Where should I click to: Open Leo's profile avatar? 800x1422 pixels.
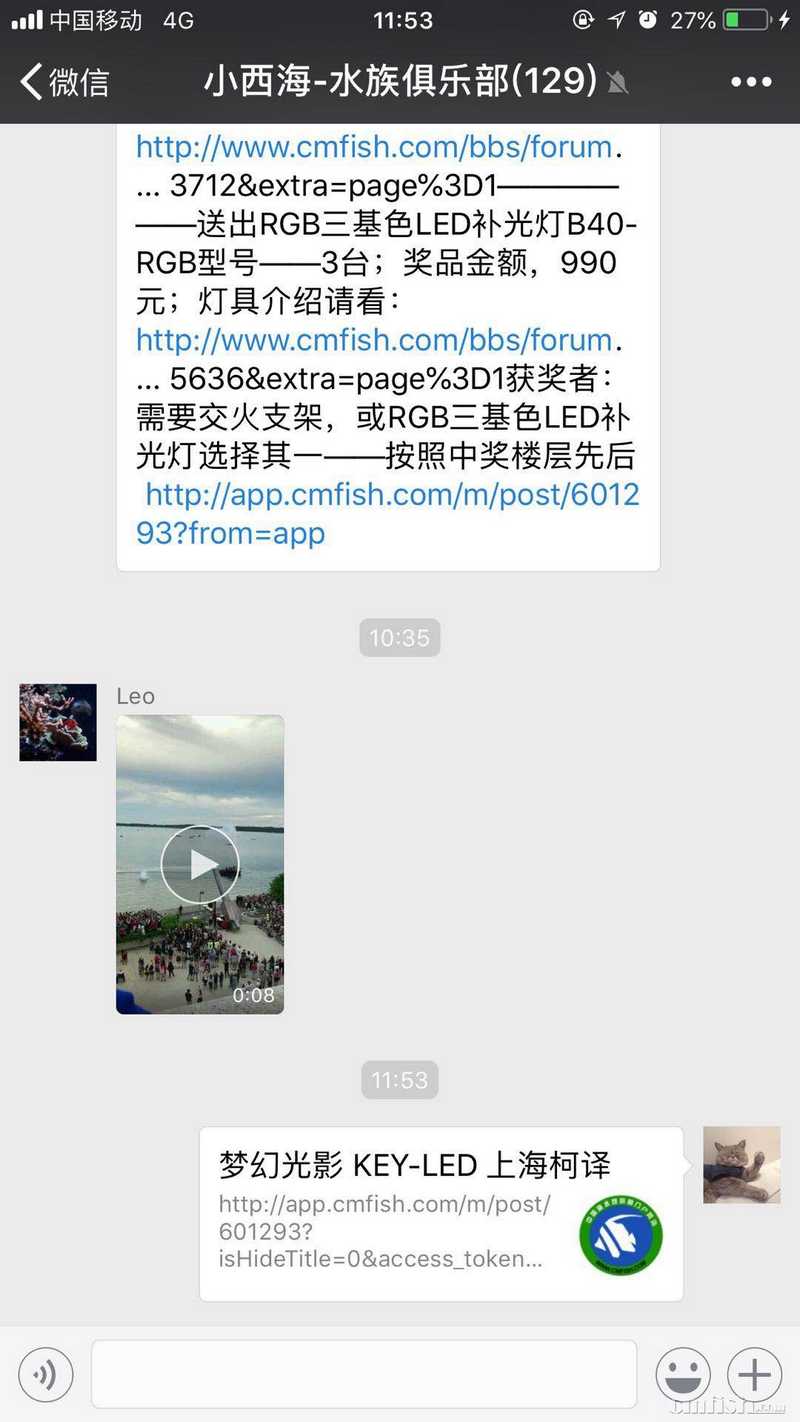click(58, 722)
